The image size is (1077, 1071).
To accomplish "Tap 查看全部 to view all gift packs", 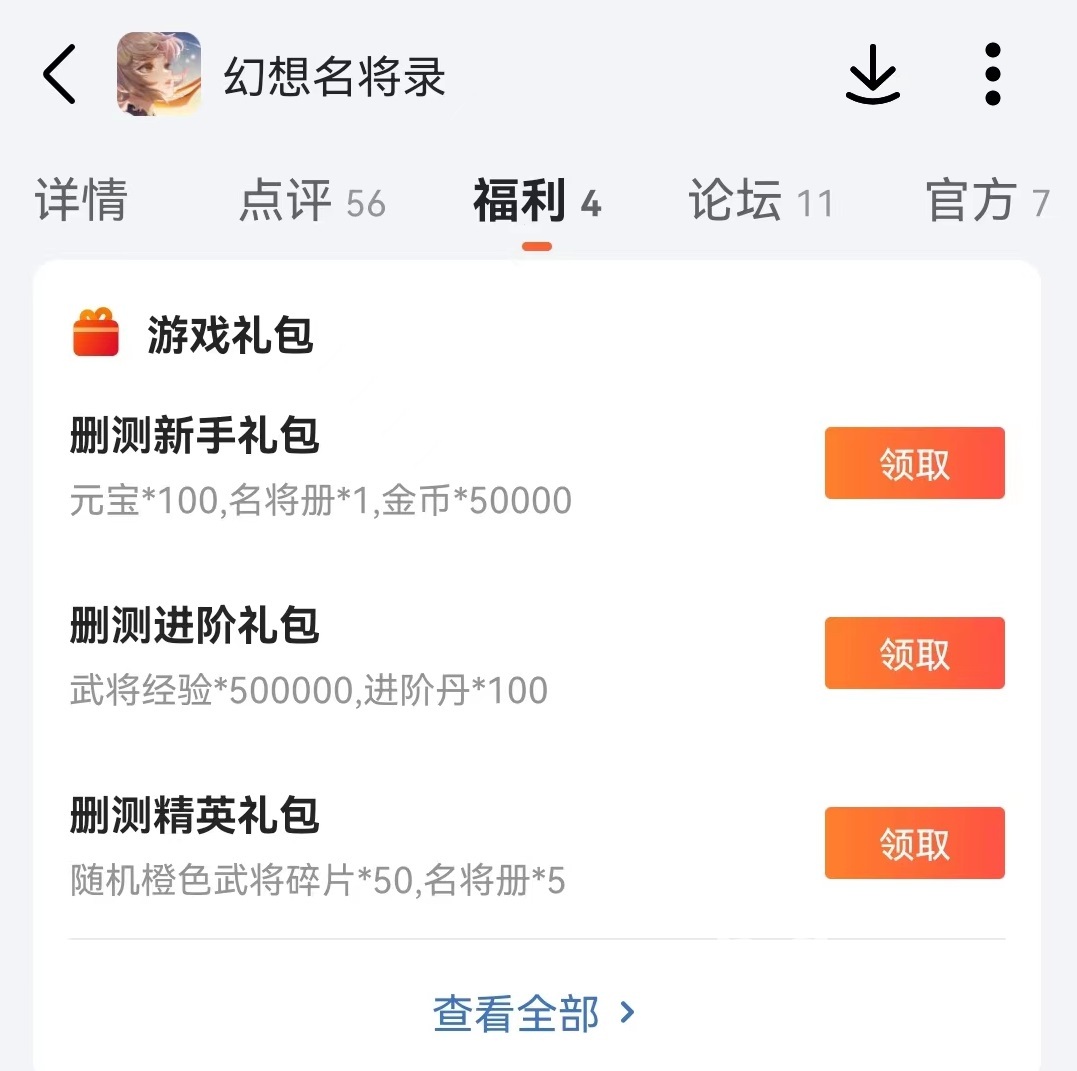I will (x=535, y=1013).
